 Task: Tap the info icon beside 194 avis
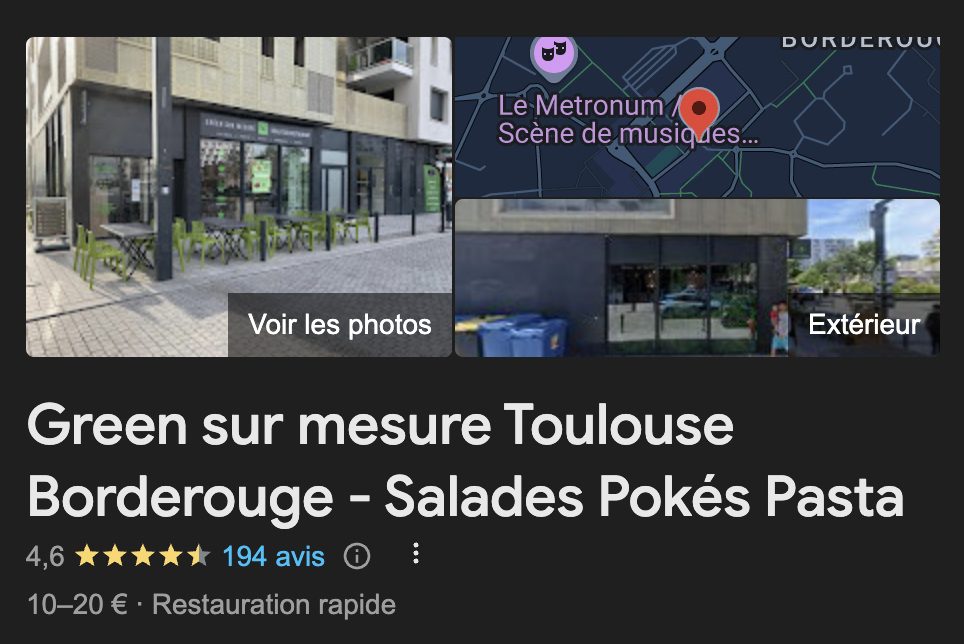pyautogui.click(x=356, y=556)
